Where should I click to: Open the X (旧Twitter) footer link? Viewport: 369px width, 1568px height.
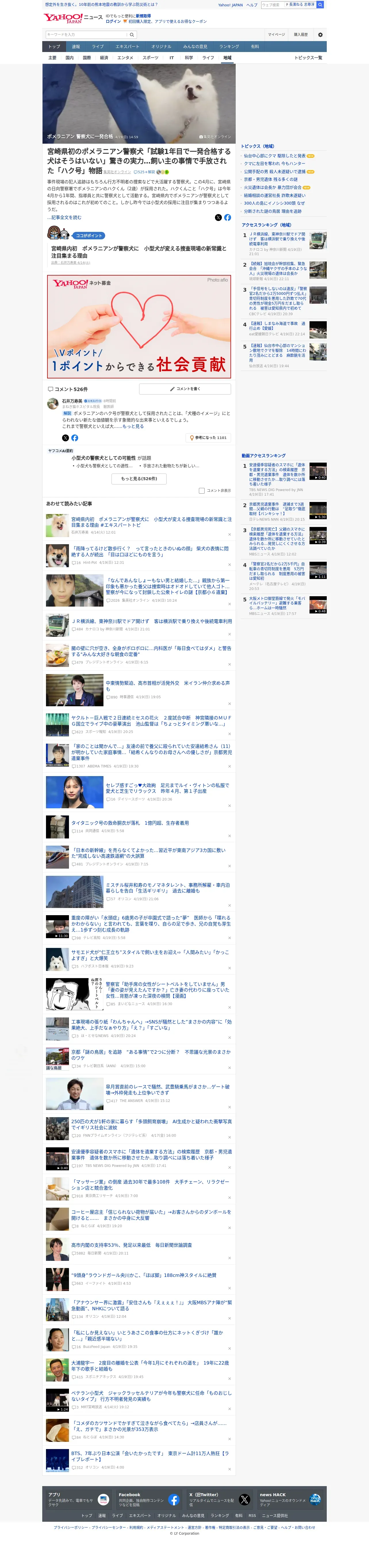pos(219,1500)
